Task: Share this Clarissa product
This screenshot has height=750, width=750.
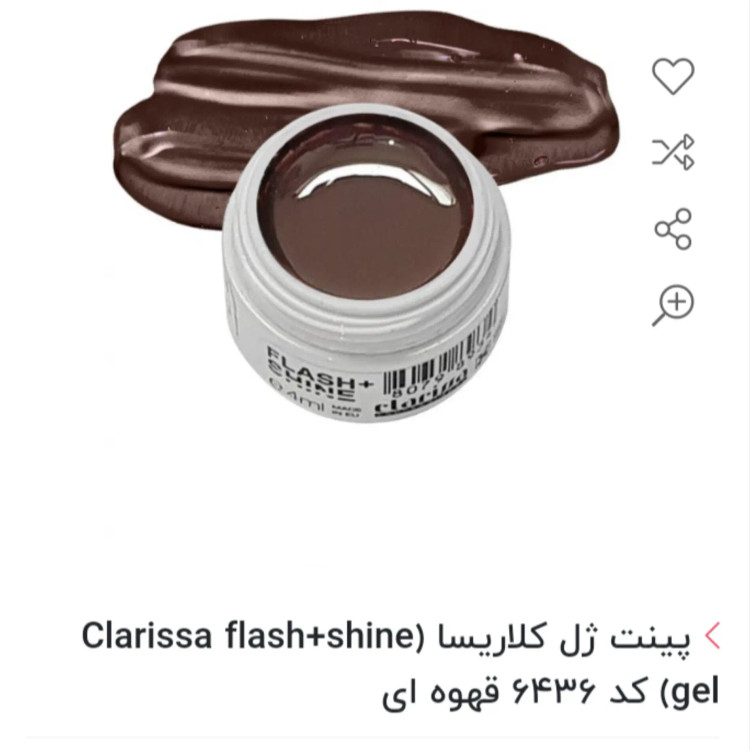Action: [673, 228]
